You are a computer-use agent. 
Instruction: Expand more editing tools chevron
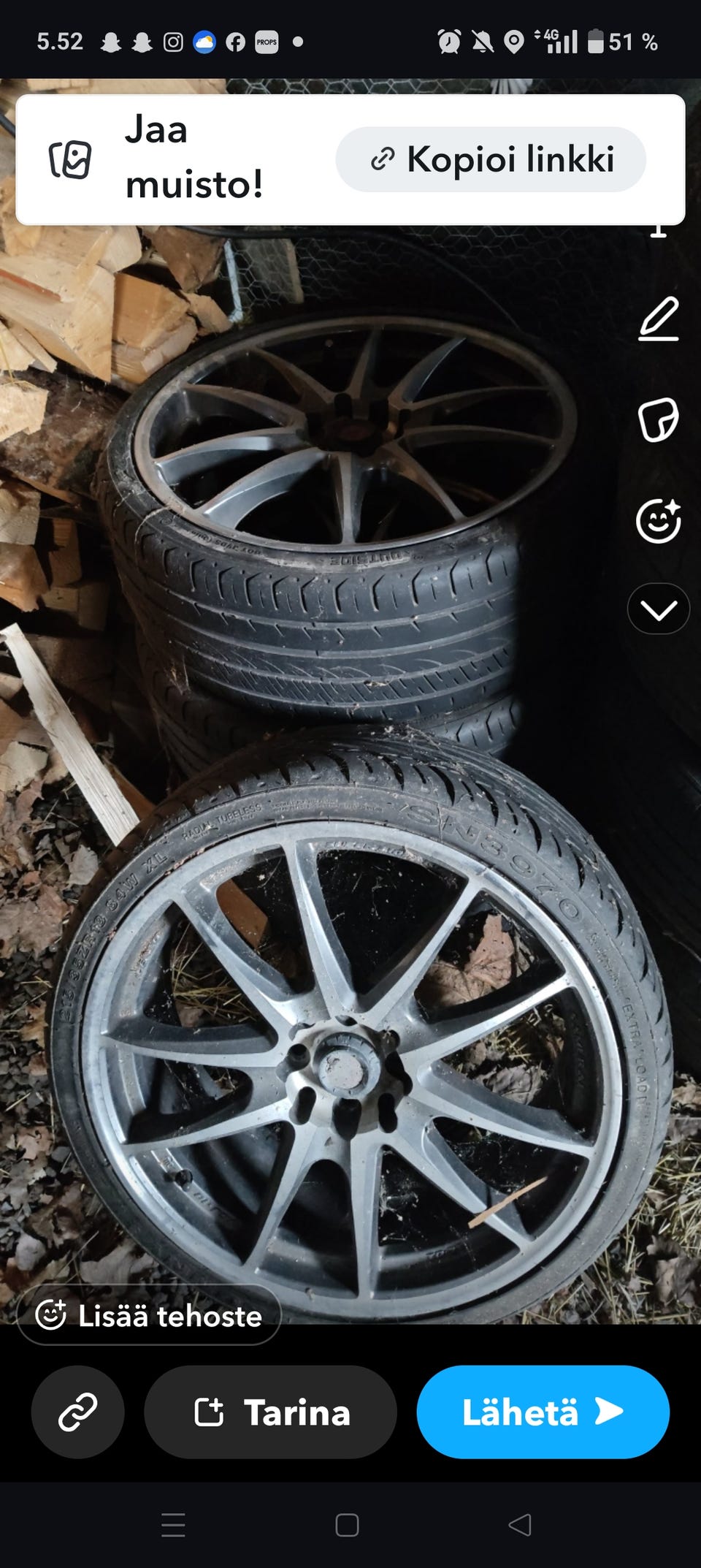point(659,609)
